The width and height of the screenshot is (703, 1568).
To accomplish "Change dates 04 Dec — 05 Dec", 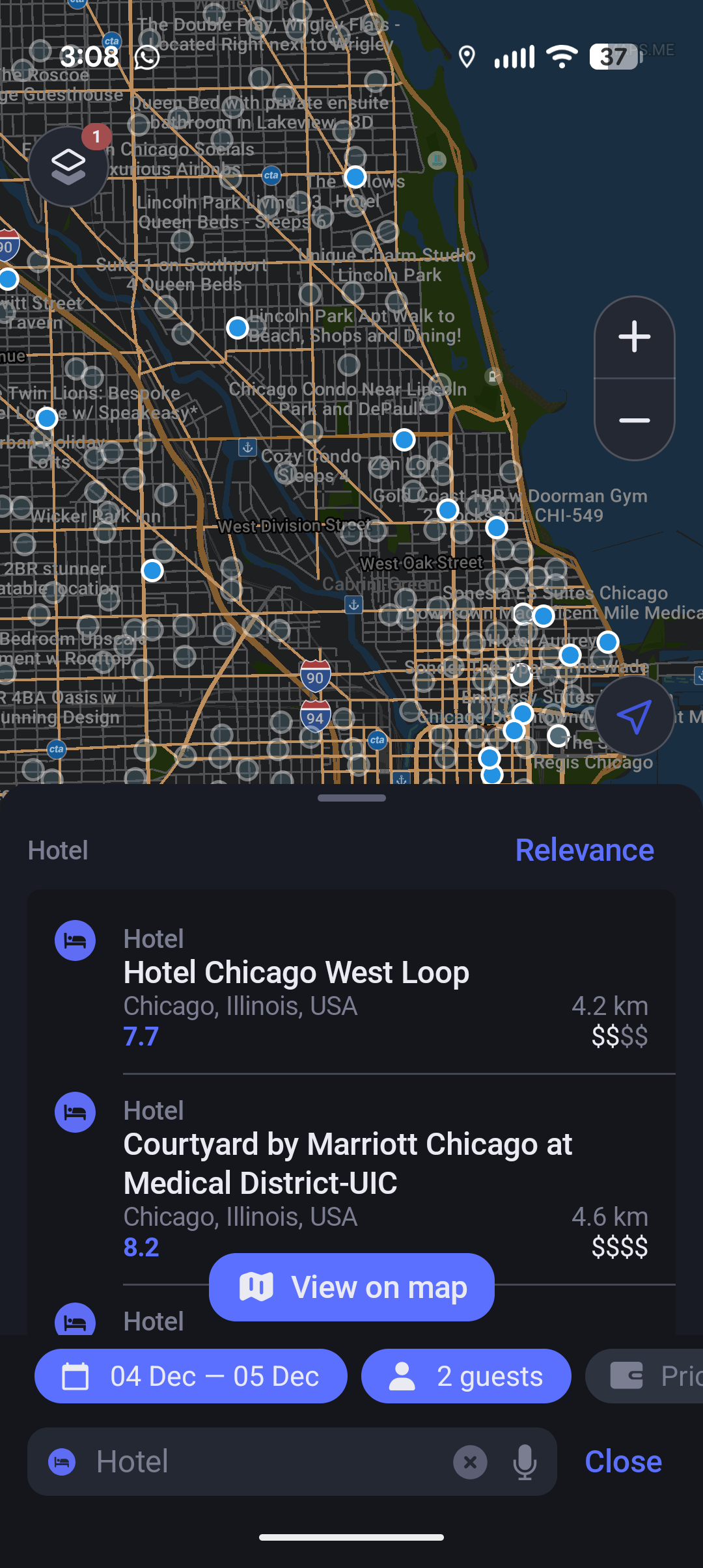I will click(191, 1376).
